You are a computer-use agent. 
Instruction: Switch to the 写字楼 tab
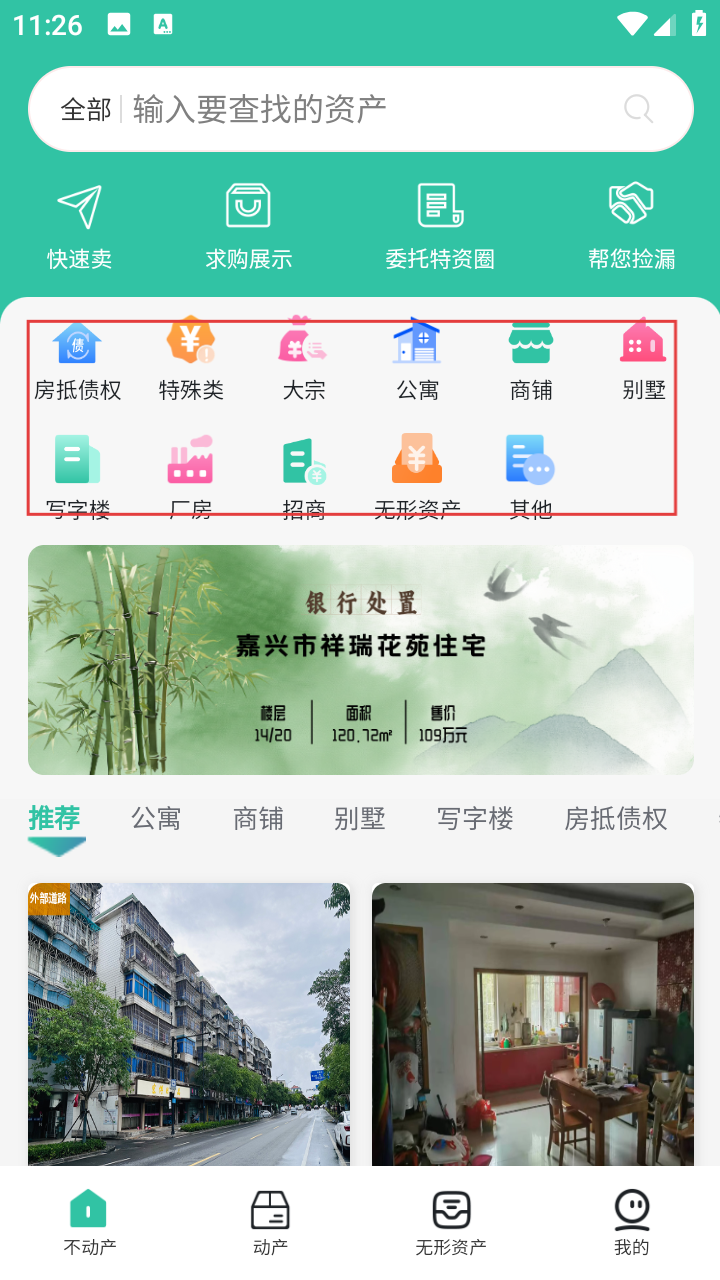475,819
